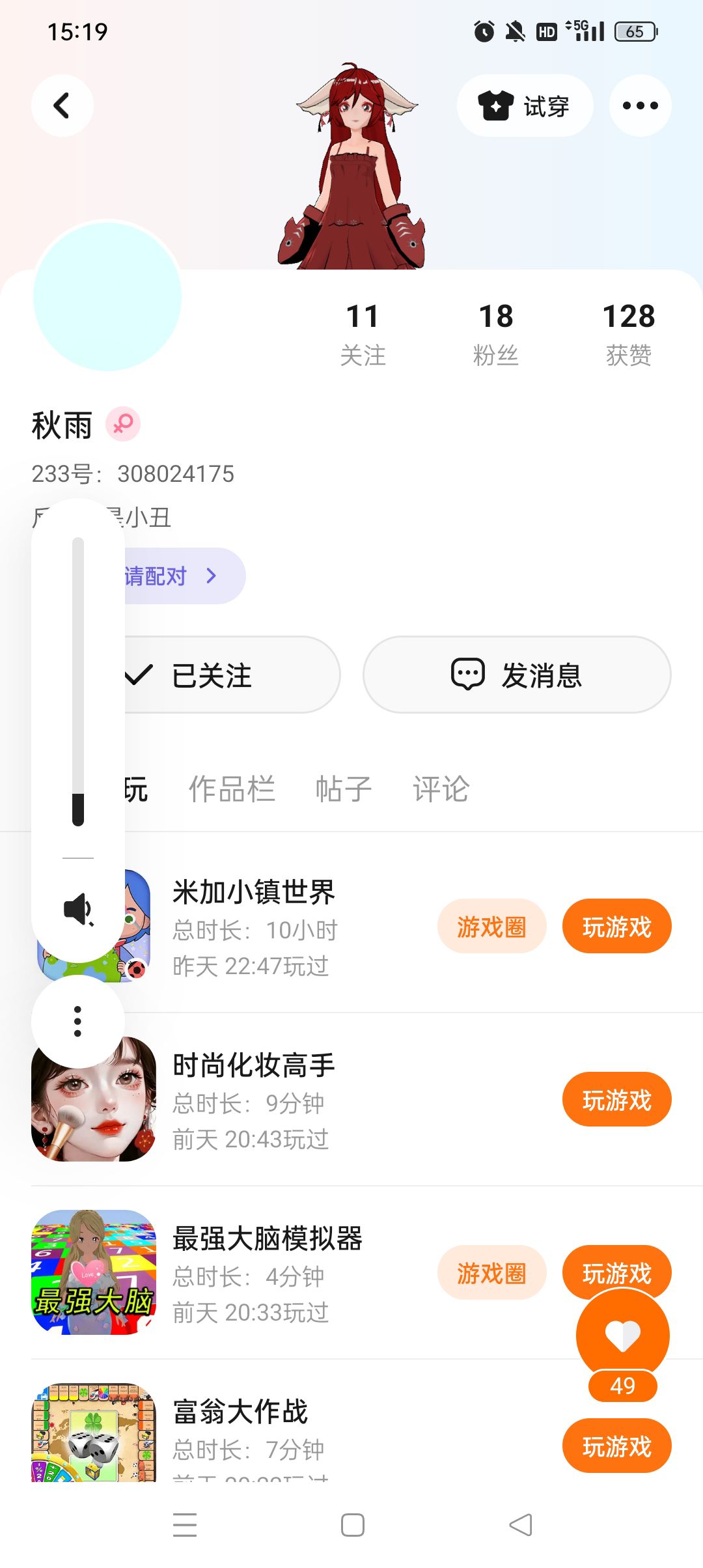Screen dimensions: 703x1568
Task: Open the 关注 following list
Action: pos(363,333)
